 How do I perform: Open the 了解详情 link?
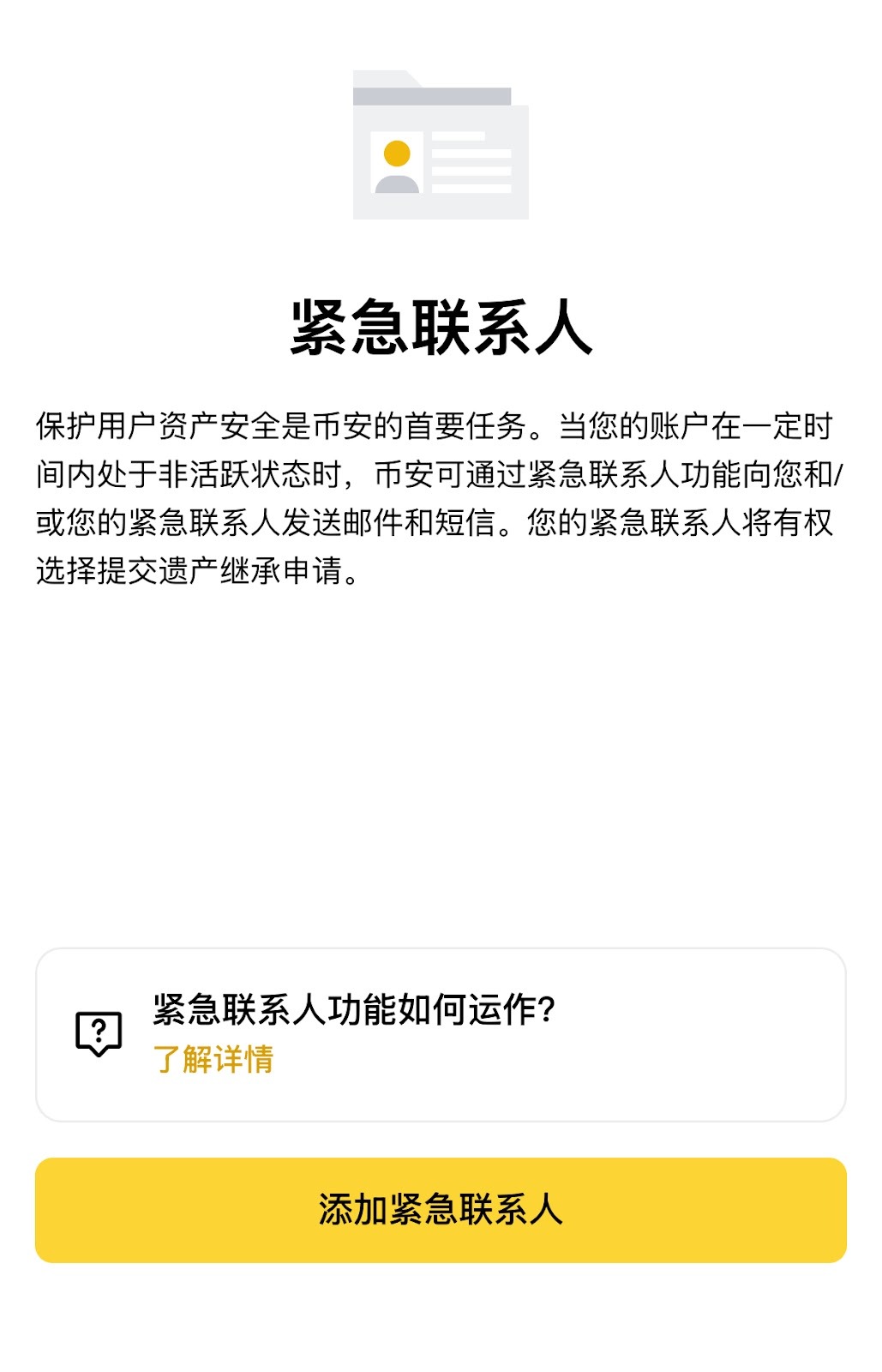[x=213, y=1059]
